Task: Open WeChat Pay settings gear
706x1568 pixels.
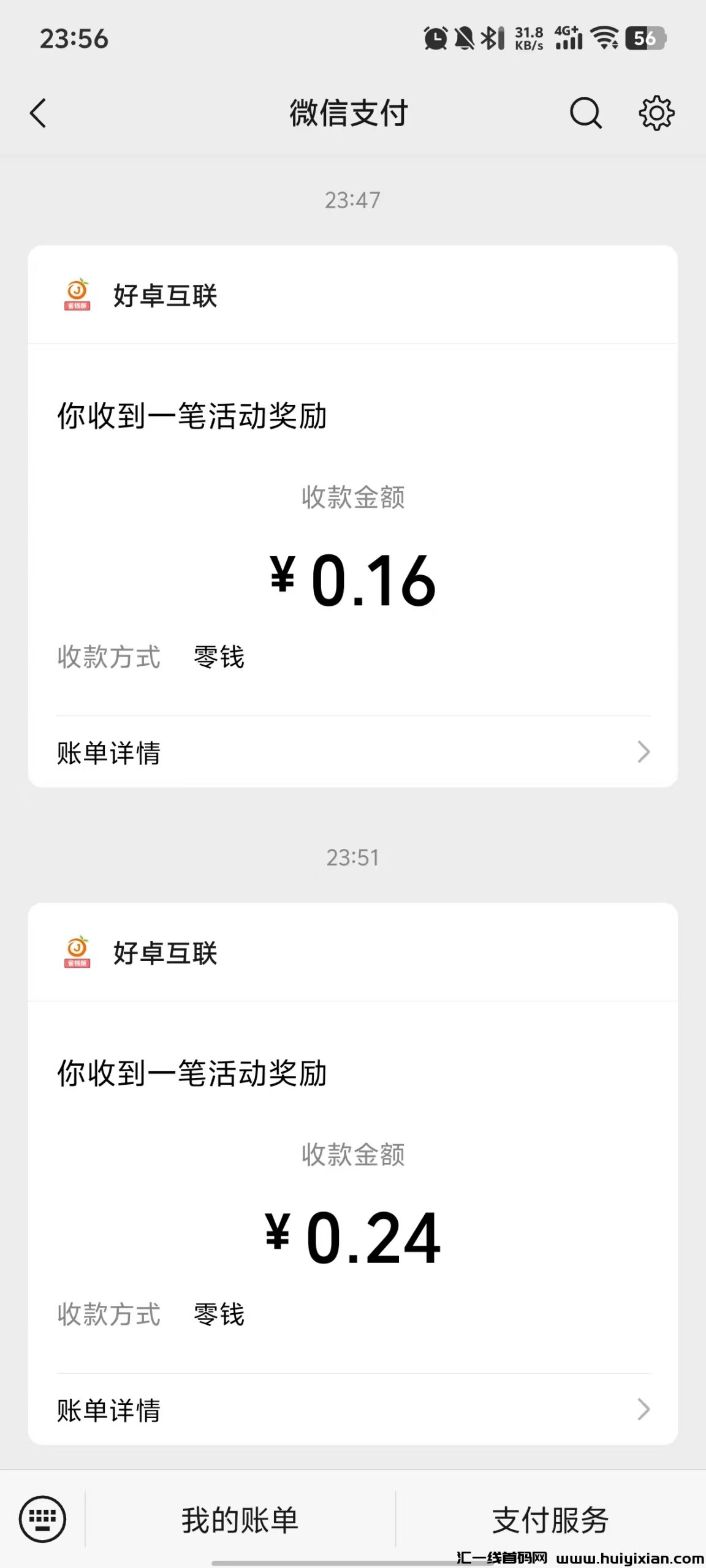Action: tap(656, 113)
